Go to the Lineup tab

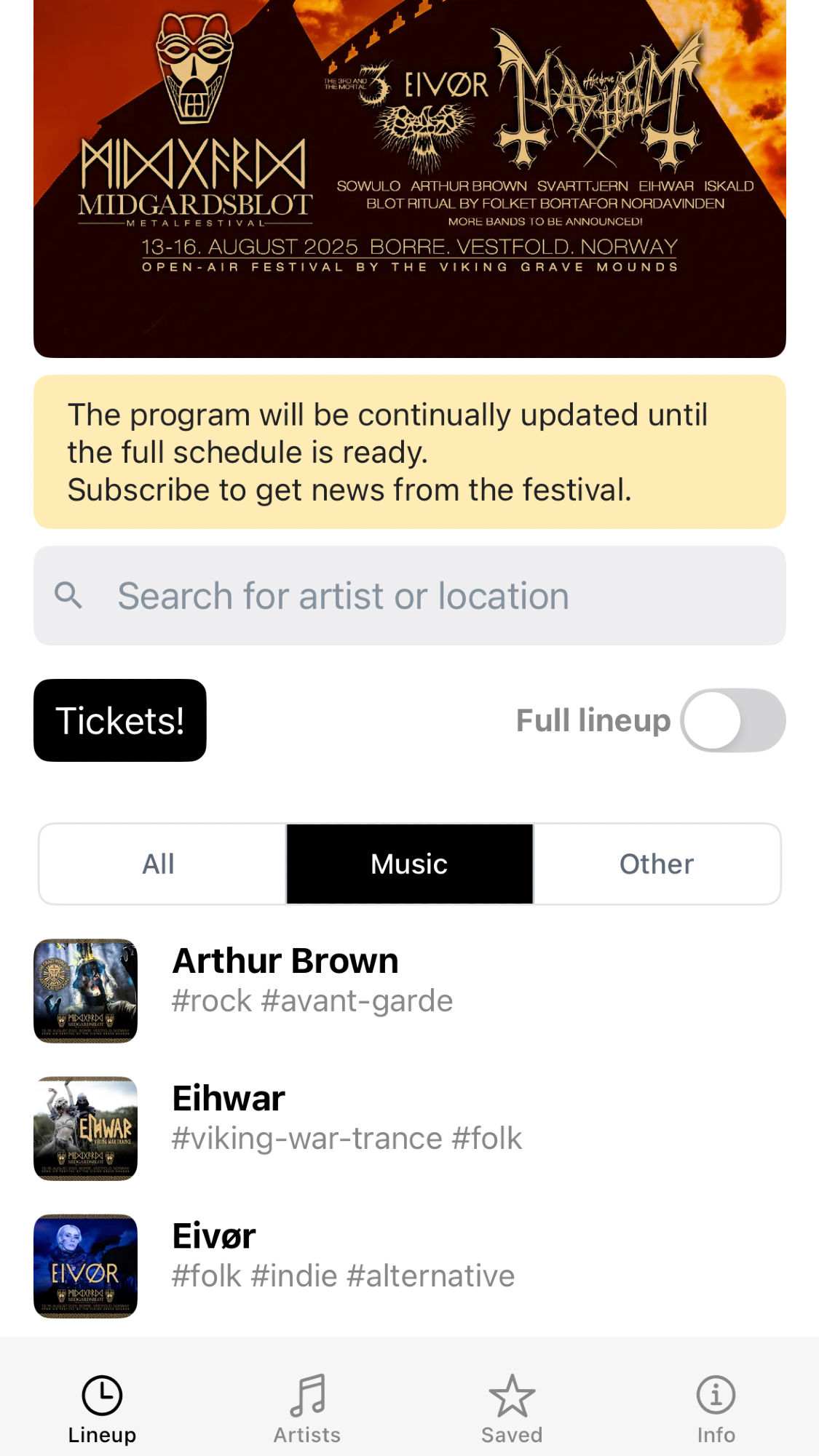coord(102,1409)
